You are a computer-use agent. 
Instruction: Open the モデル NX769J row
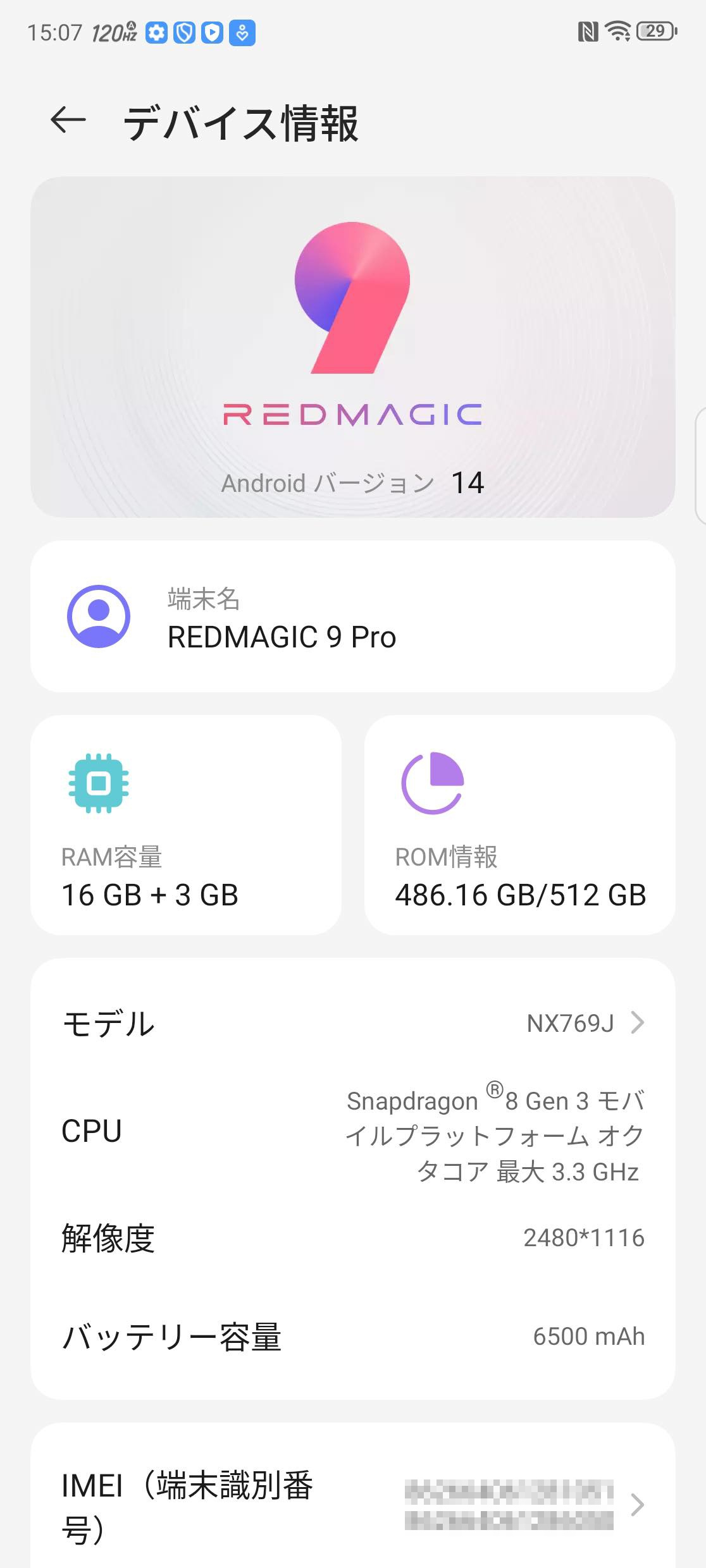point(352,1023)
